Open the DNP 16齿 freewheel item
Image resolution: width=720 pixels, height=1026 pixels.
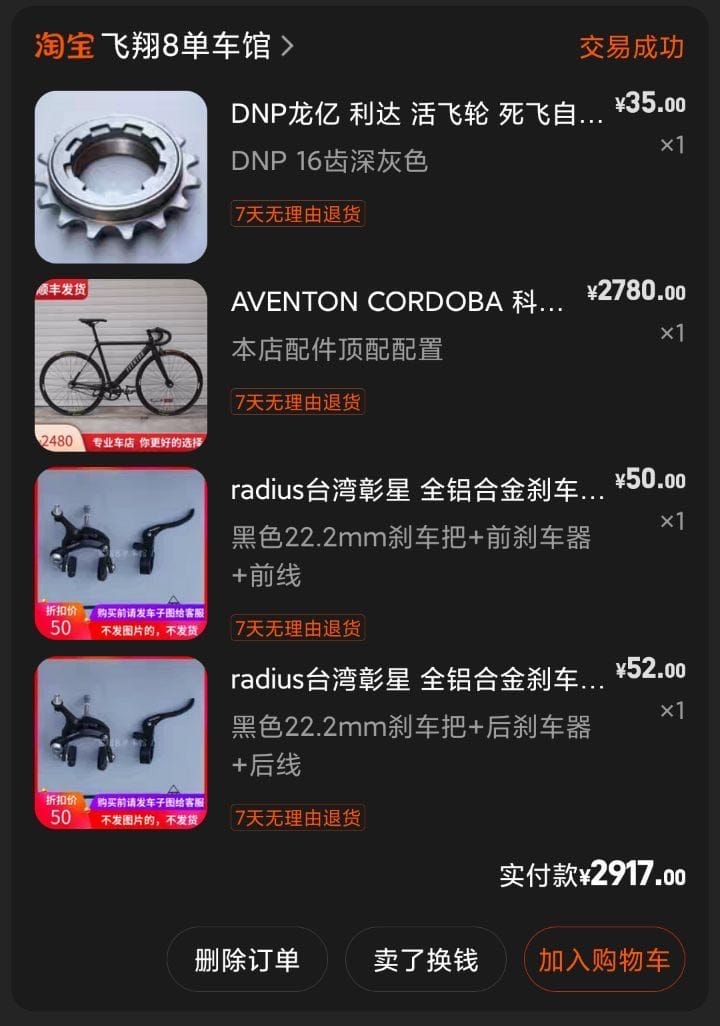click(x=360, y=177)
